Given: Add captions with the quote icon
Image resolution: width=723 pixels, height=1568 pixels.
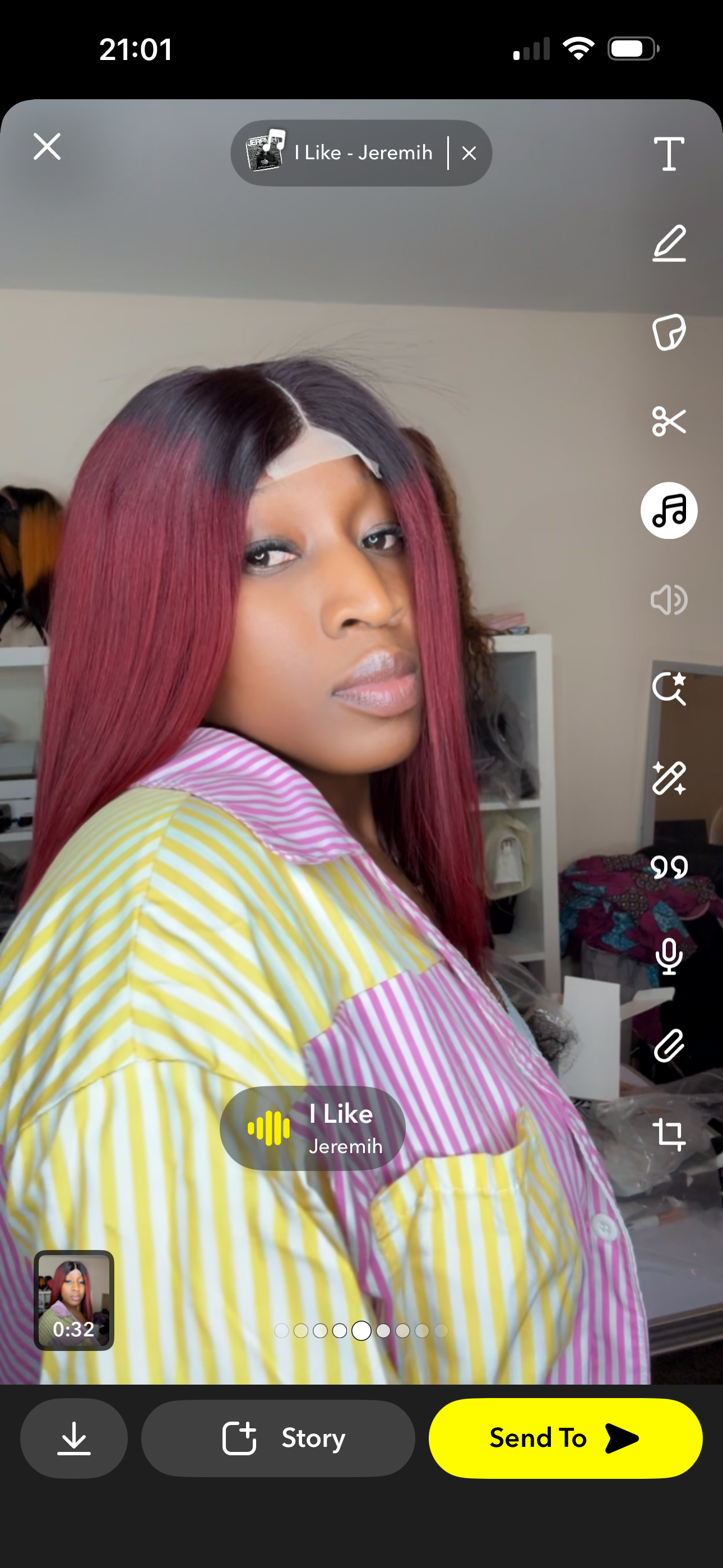Looking at the screenshot, I should point(669,867).
